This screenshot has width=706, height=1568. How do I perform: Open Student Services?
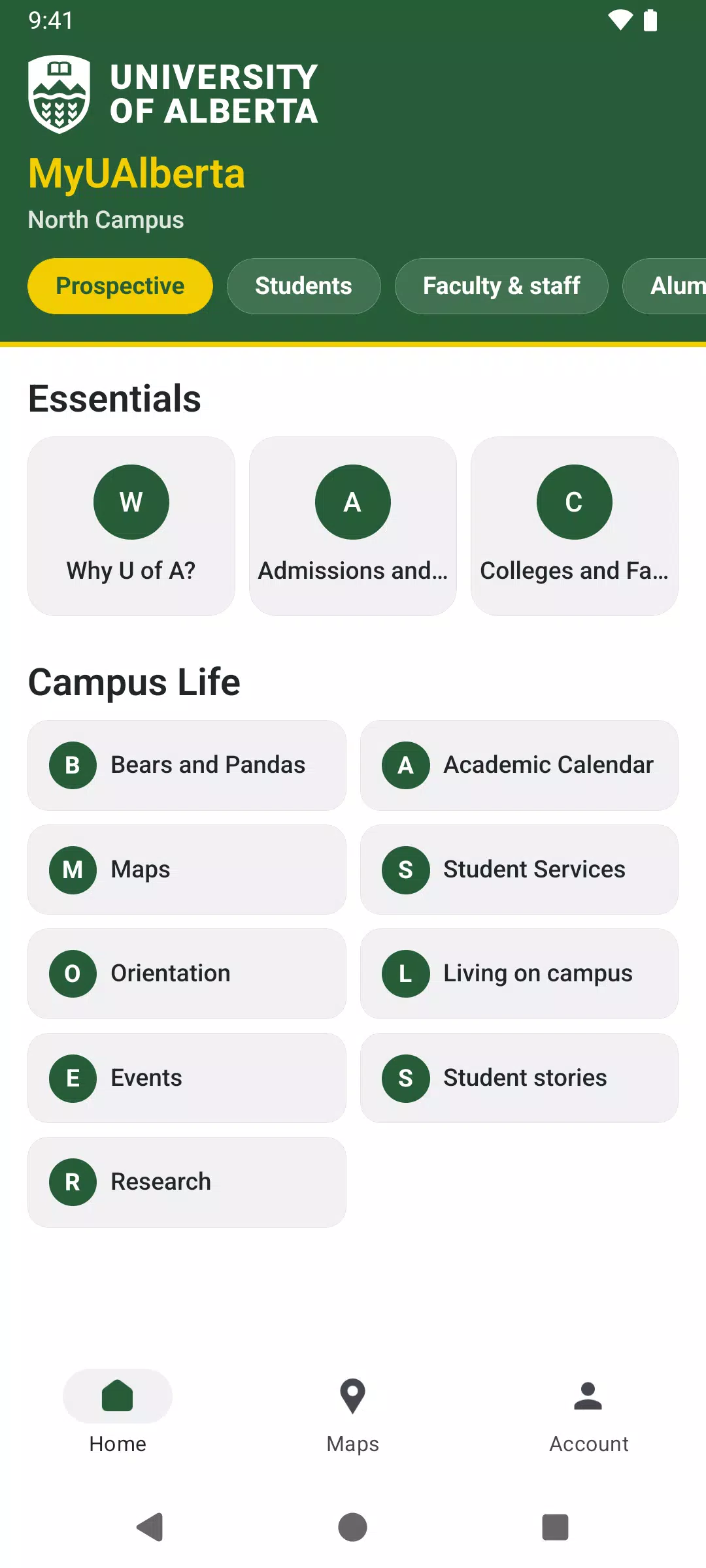point(519,870)
